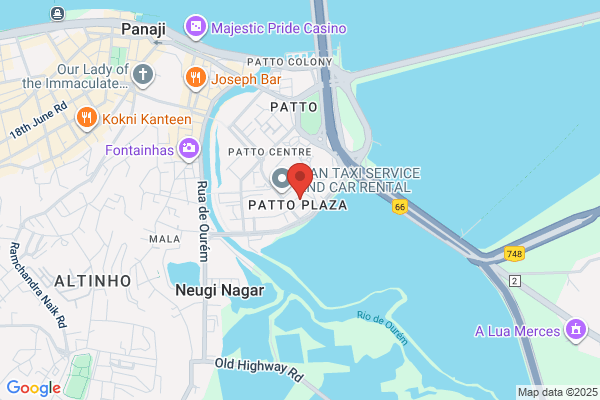Select the Joseph Bar restaurant marker
The image size is (600, 400).
pos(196,78)
